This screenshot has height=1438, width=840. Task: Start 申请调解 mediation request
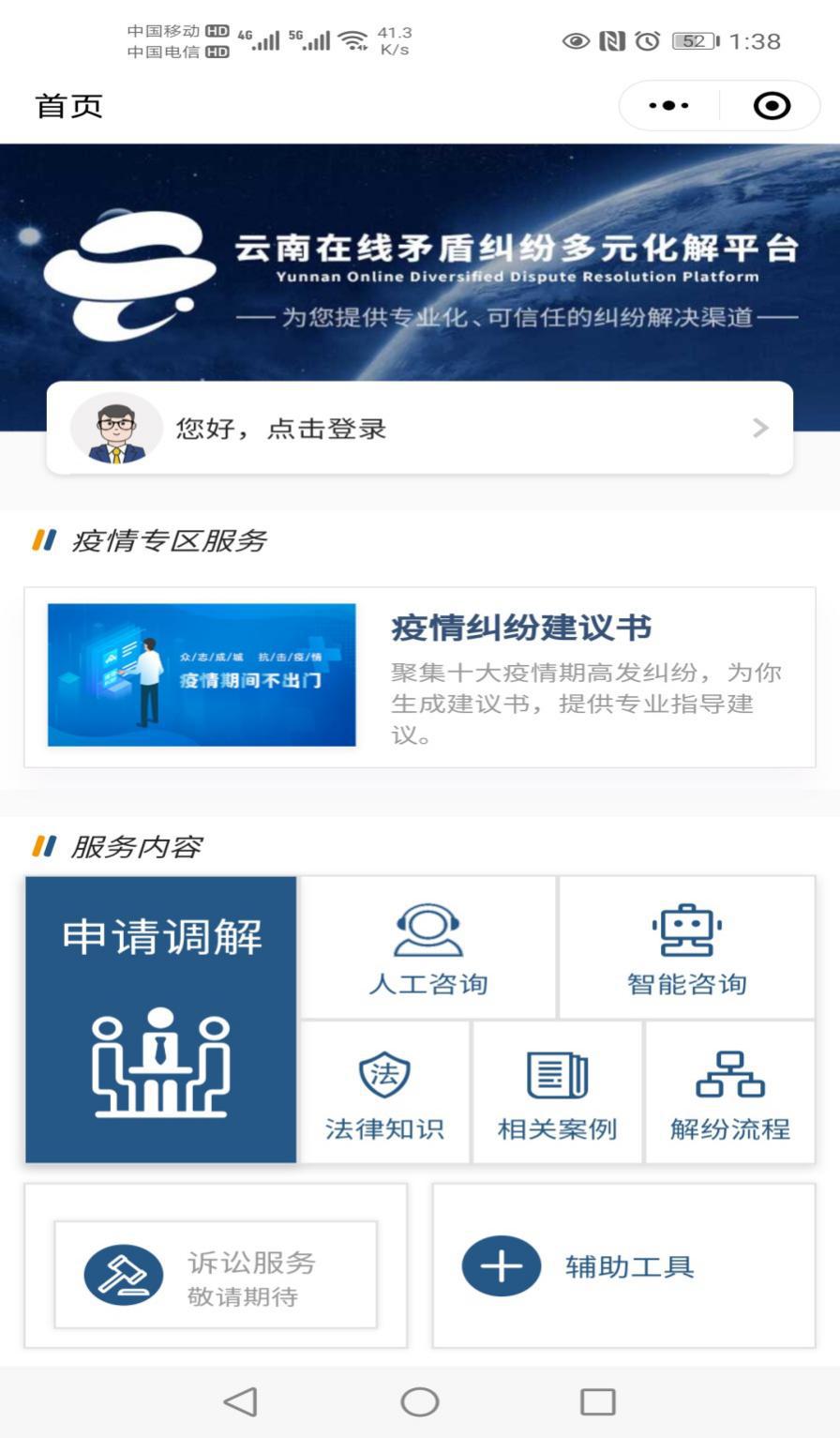(161, 1020)
